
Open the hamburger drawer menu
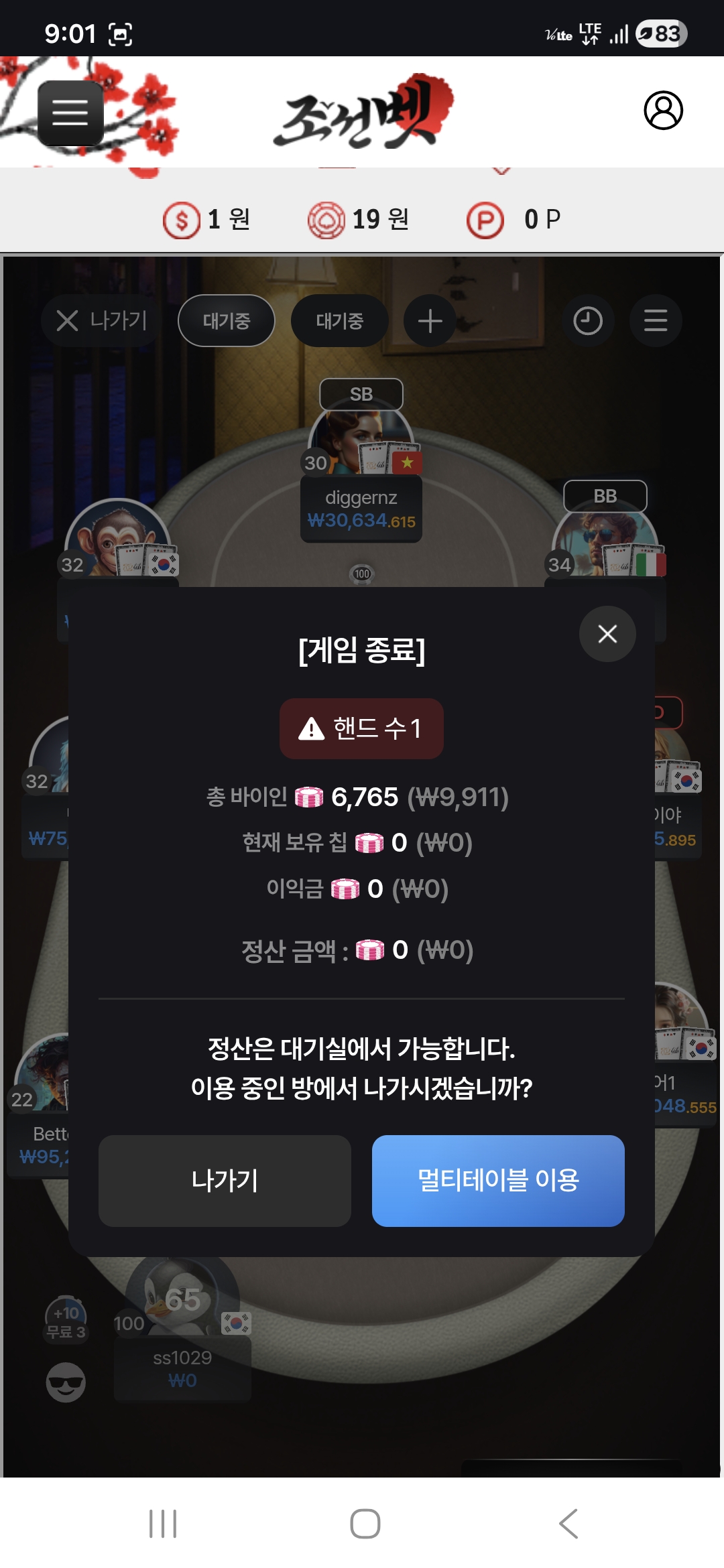click(x=70, y=113)
